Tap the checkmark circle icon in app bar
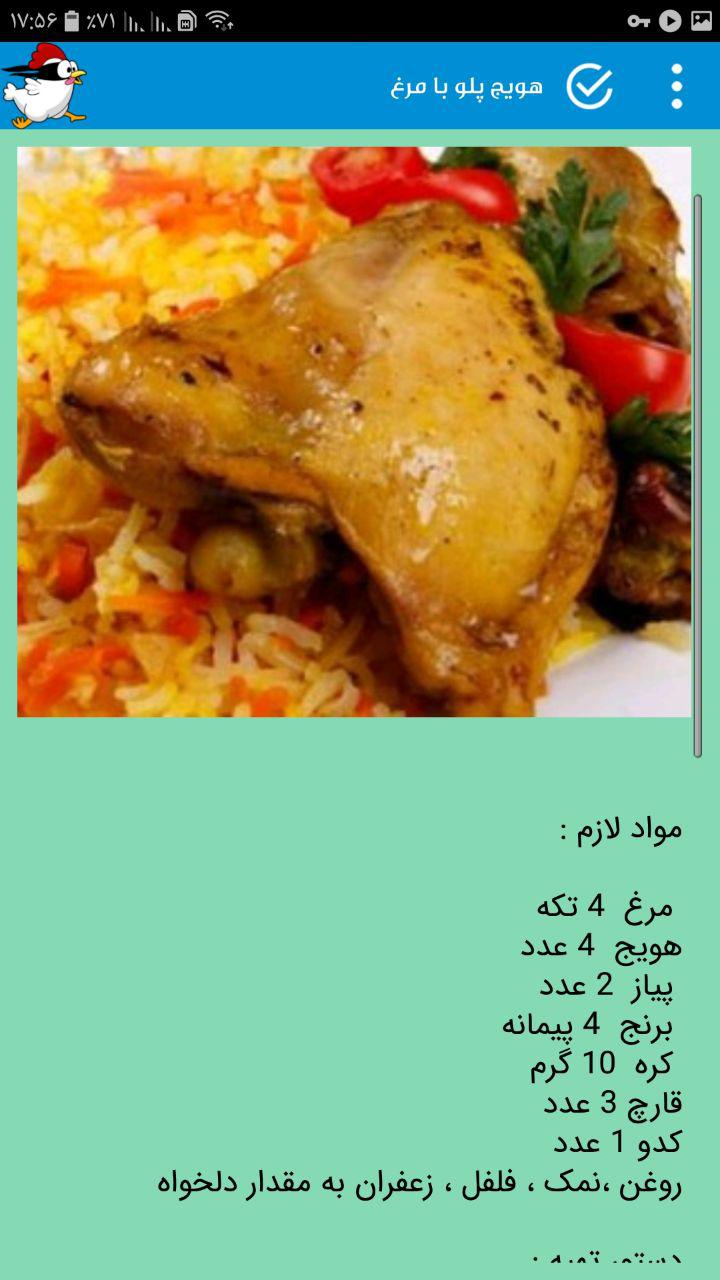720x1280 pixels. click(589, 86)
